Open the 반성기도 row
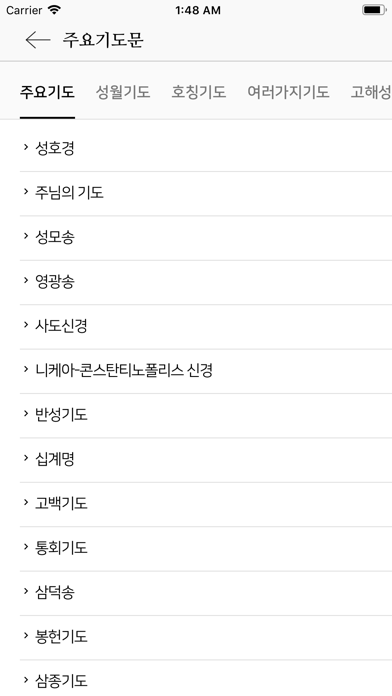 coord(206,415)
